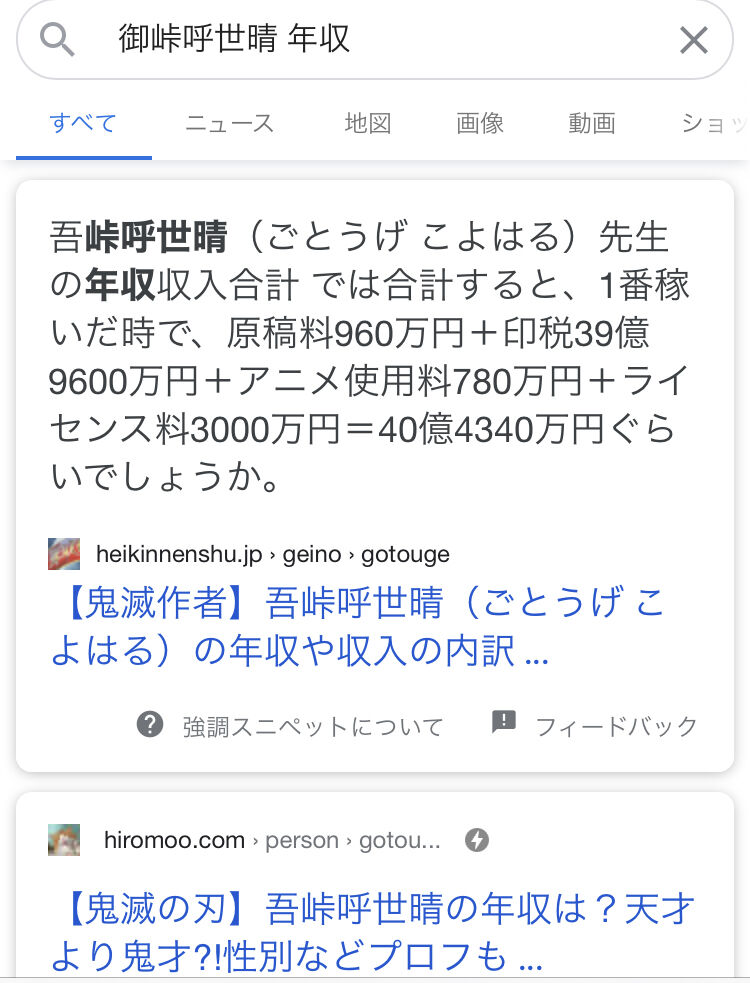Clear the search query with the X icon
This screenshot has width=750, height=983.
[693, 39]
